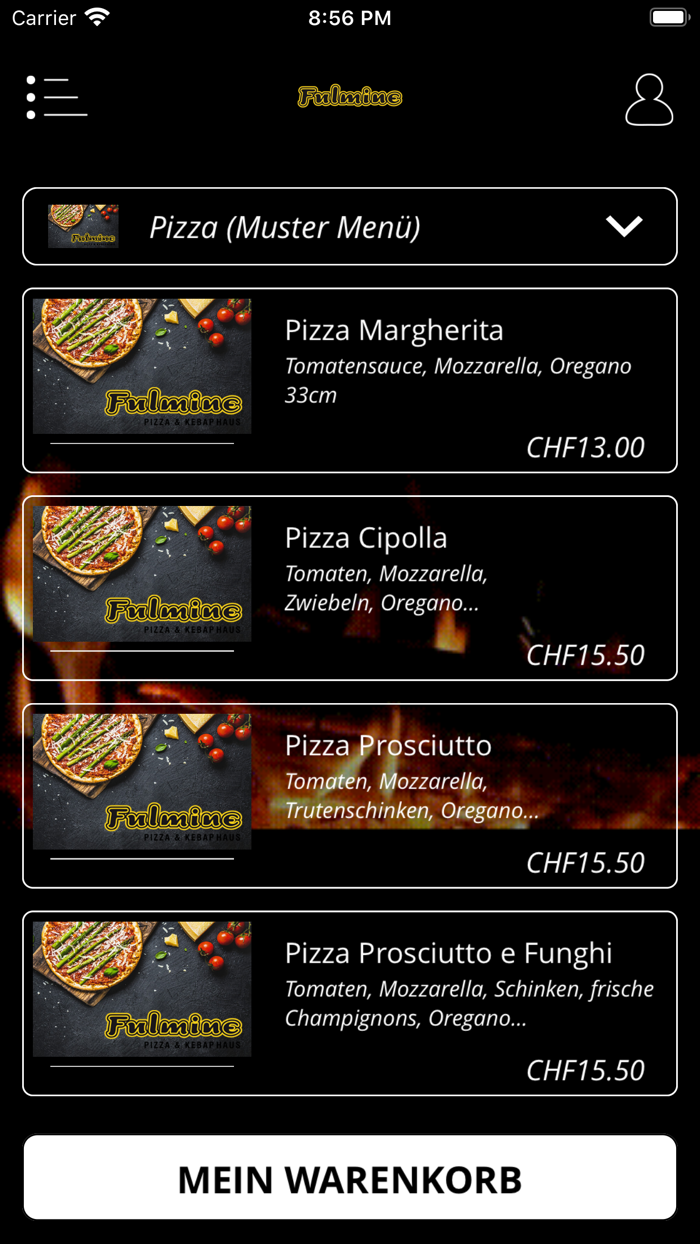This screenshot has width=700, height=1244.
Task: Open the hamburger menu
Action: [x=57, y=98]
